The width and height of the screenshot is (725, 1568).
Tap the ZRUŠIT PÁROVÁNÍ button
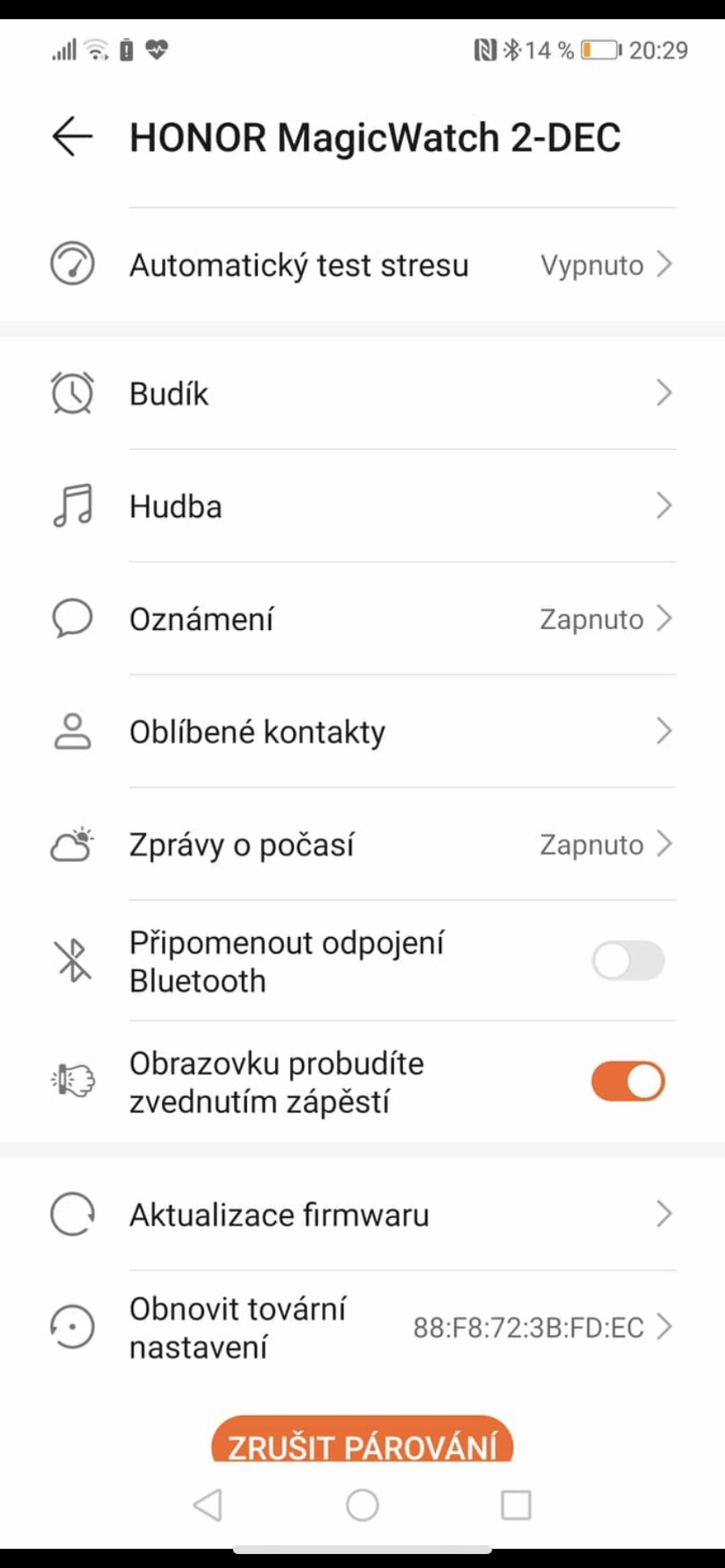coord(362,1444)
